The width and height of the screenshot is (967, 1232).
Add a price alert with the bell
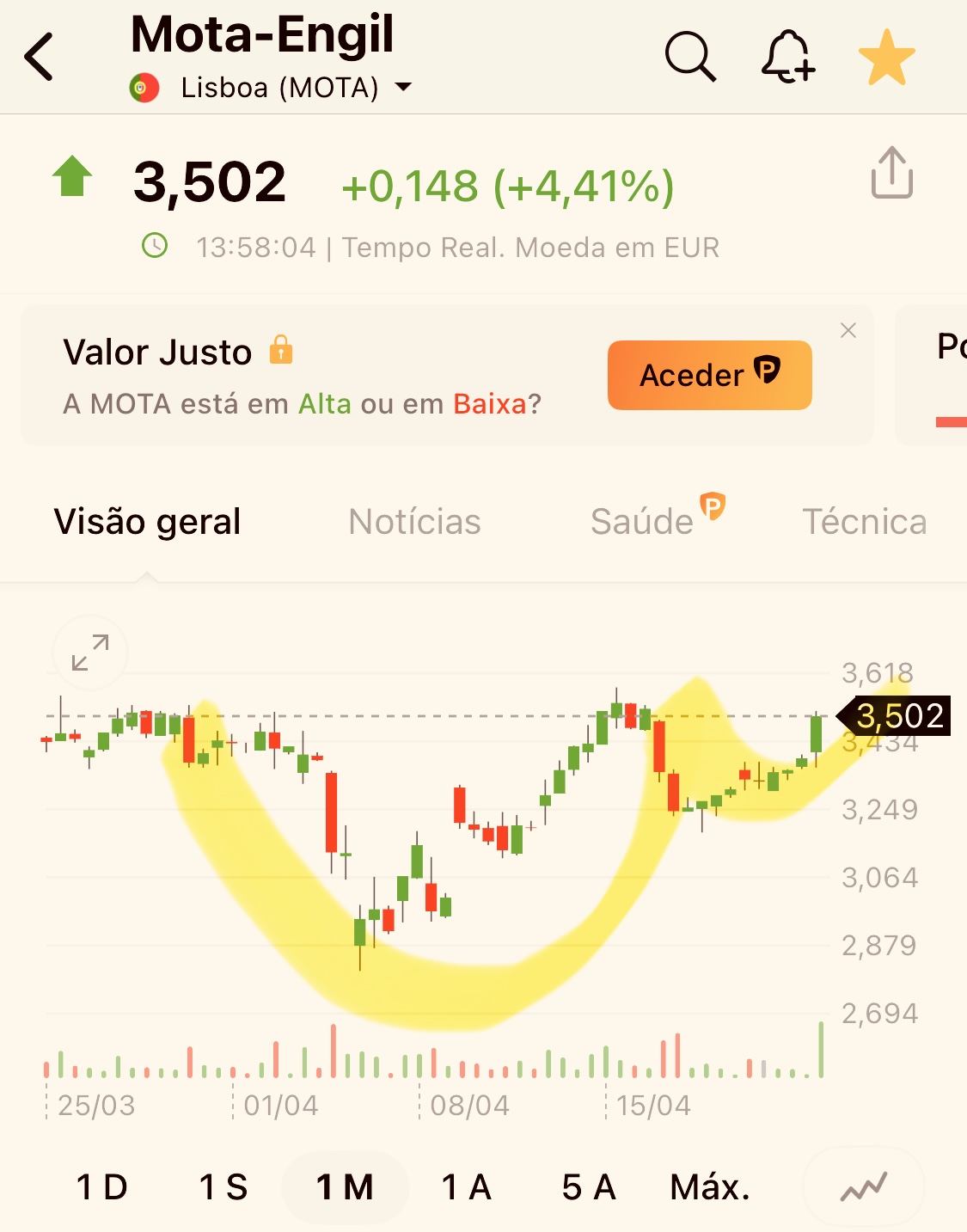787,57
